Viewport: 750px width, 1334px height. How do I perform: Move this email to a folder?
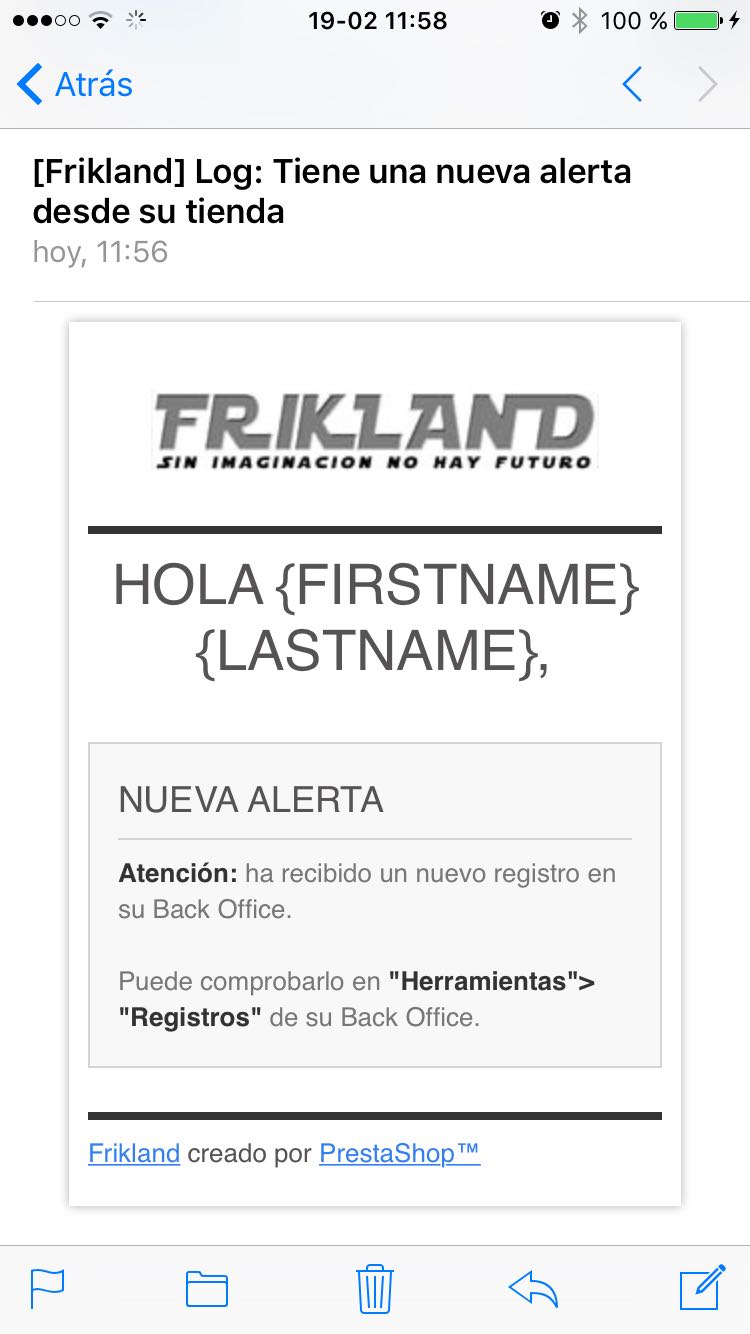point(207,1288)
